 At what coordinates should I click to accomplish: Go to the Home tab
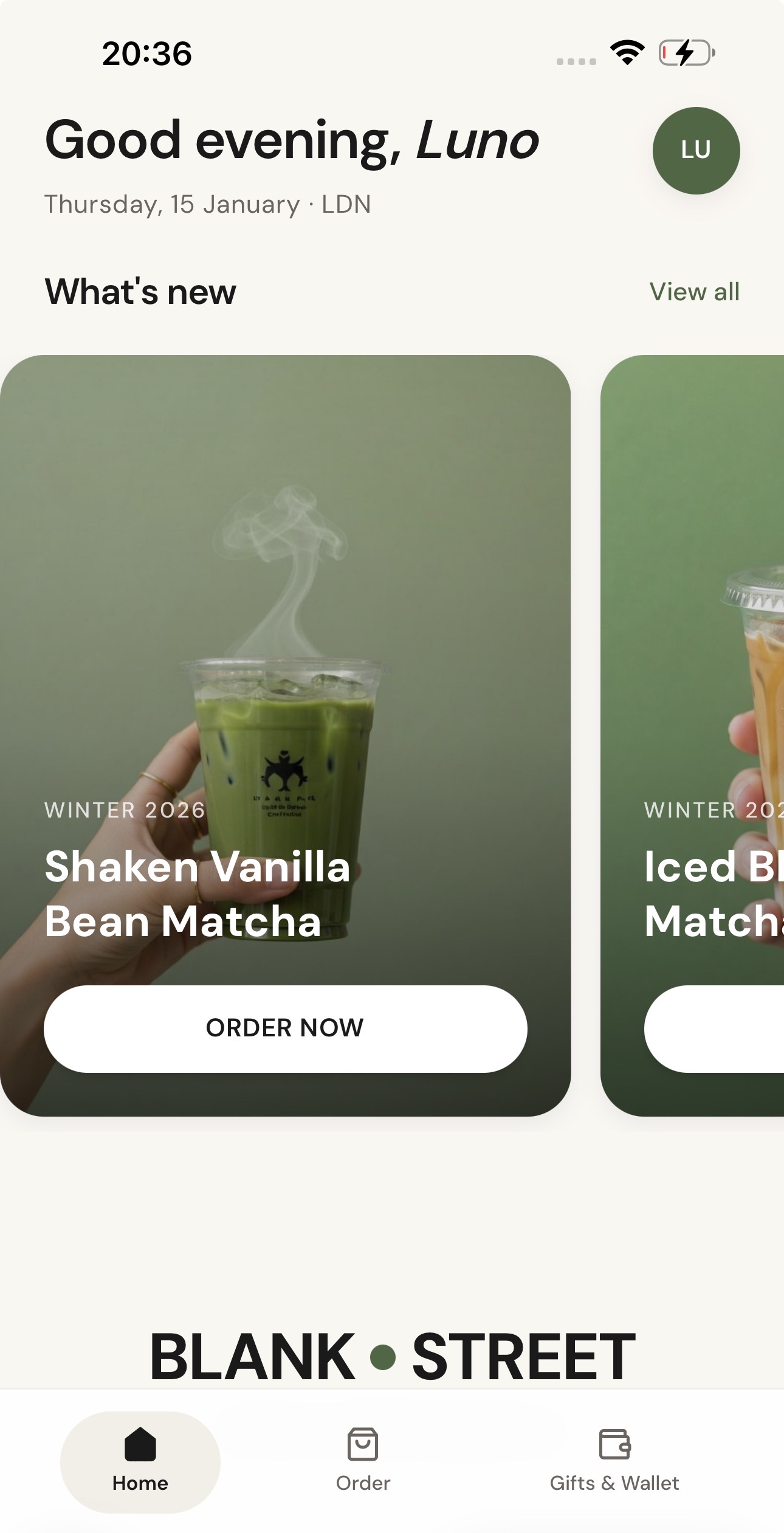coord(140,1461)
